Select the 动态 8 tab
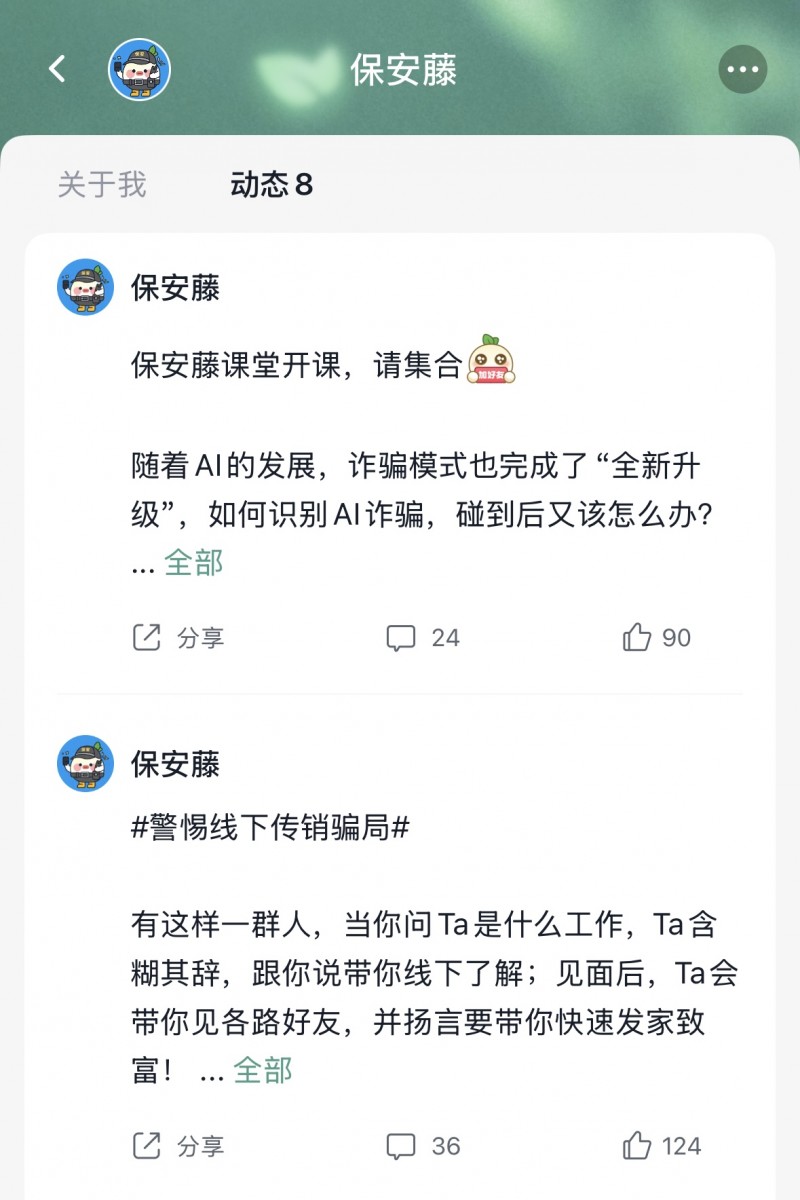Screen dimensions: 800x1200 click(271, 184)
